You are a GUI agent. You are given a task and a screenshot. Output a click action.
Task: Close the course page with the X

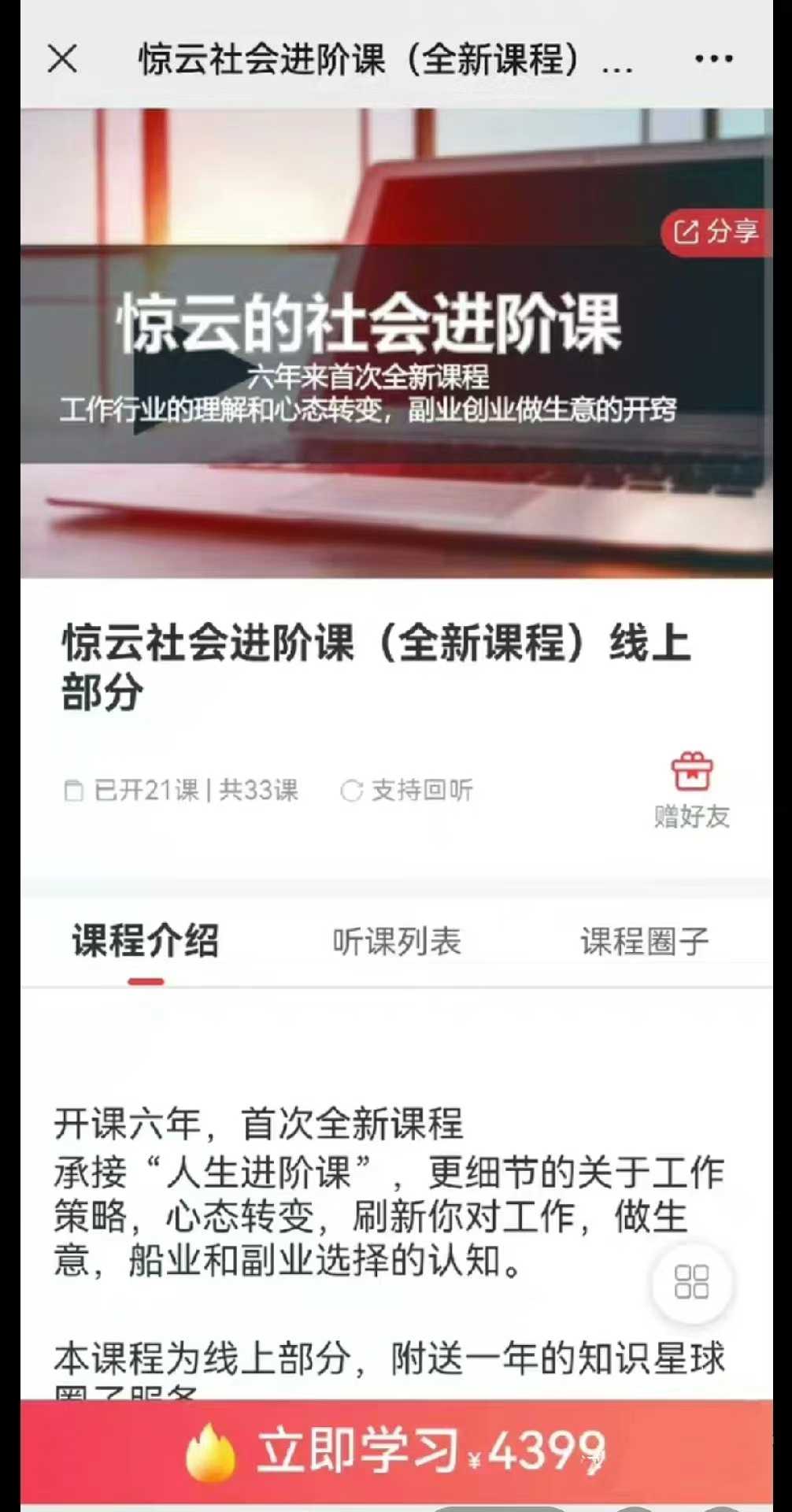(62, 59)
